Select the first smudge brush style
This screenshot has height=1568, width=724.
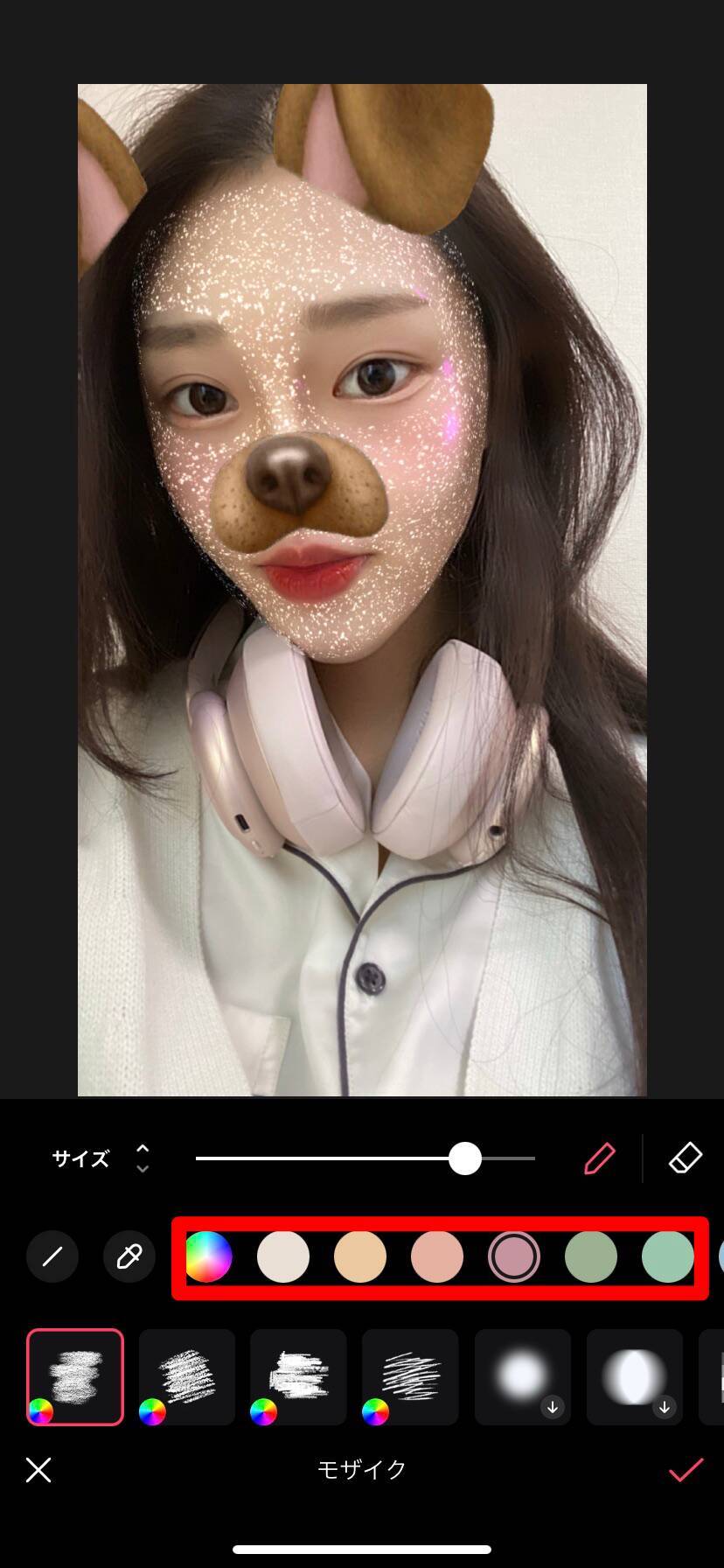[75, 1376]
